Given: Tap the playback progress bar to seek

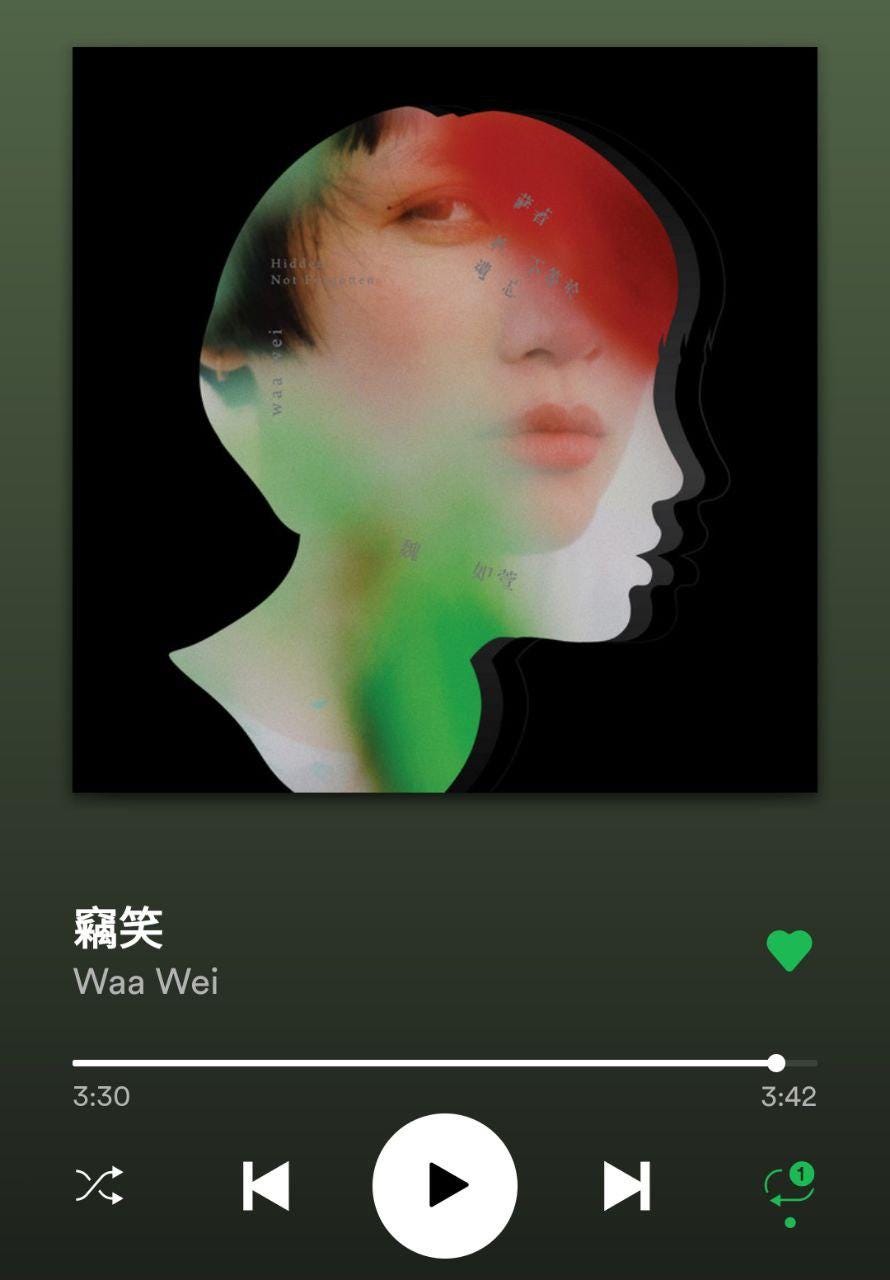Looking at the screenshot, I should 420,1063.
